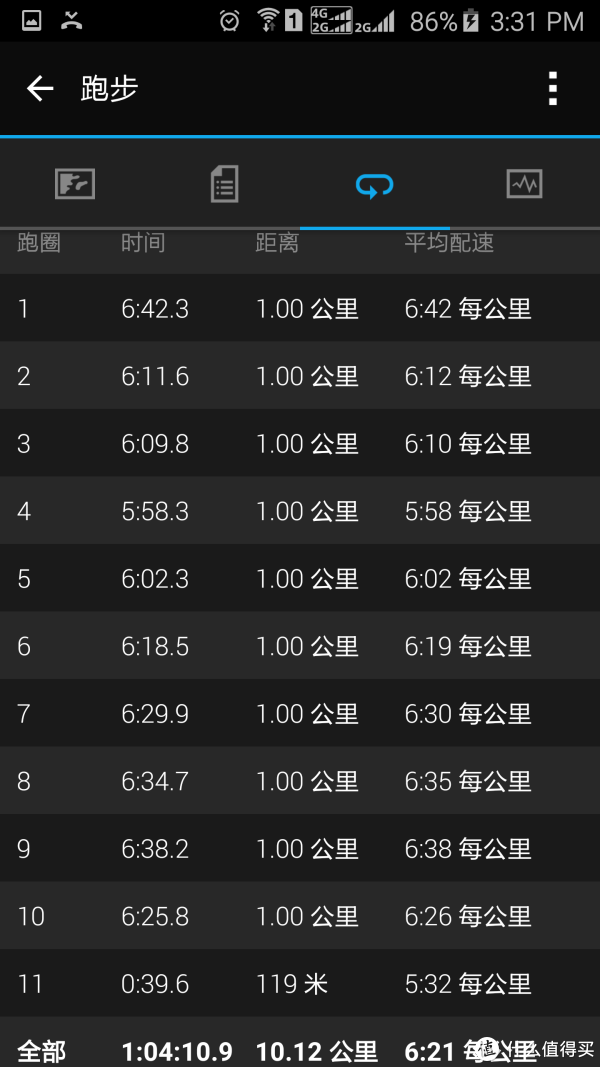The width and height of the screenshot is (600, 1067).
Task: Open the overflow menu
Action: coord(552,88)
